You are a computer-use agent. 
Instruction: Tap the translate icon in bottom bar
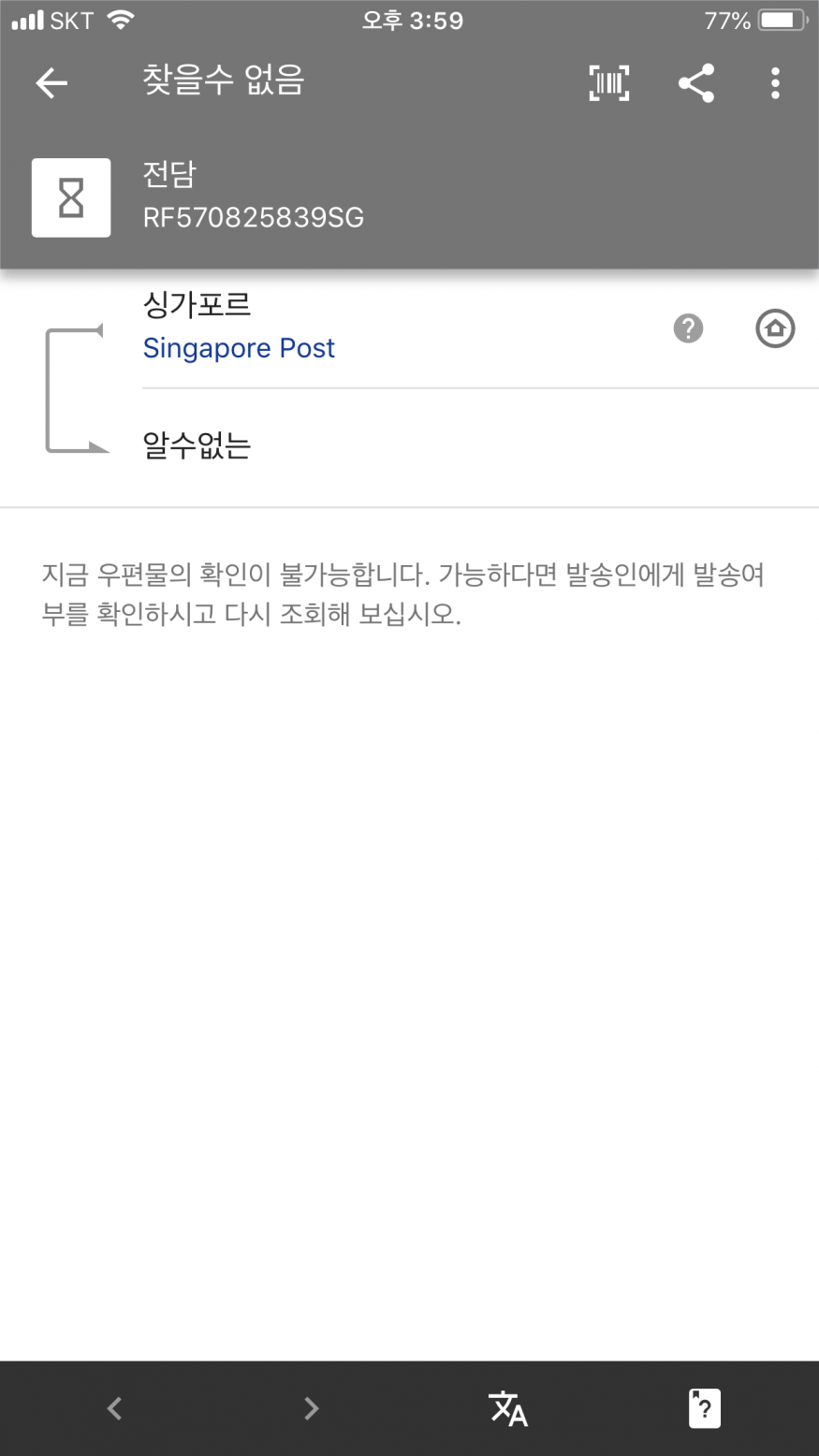coord(508,1408)
